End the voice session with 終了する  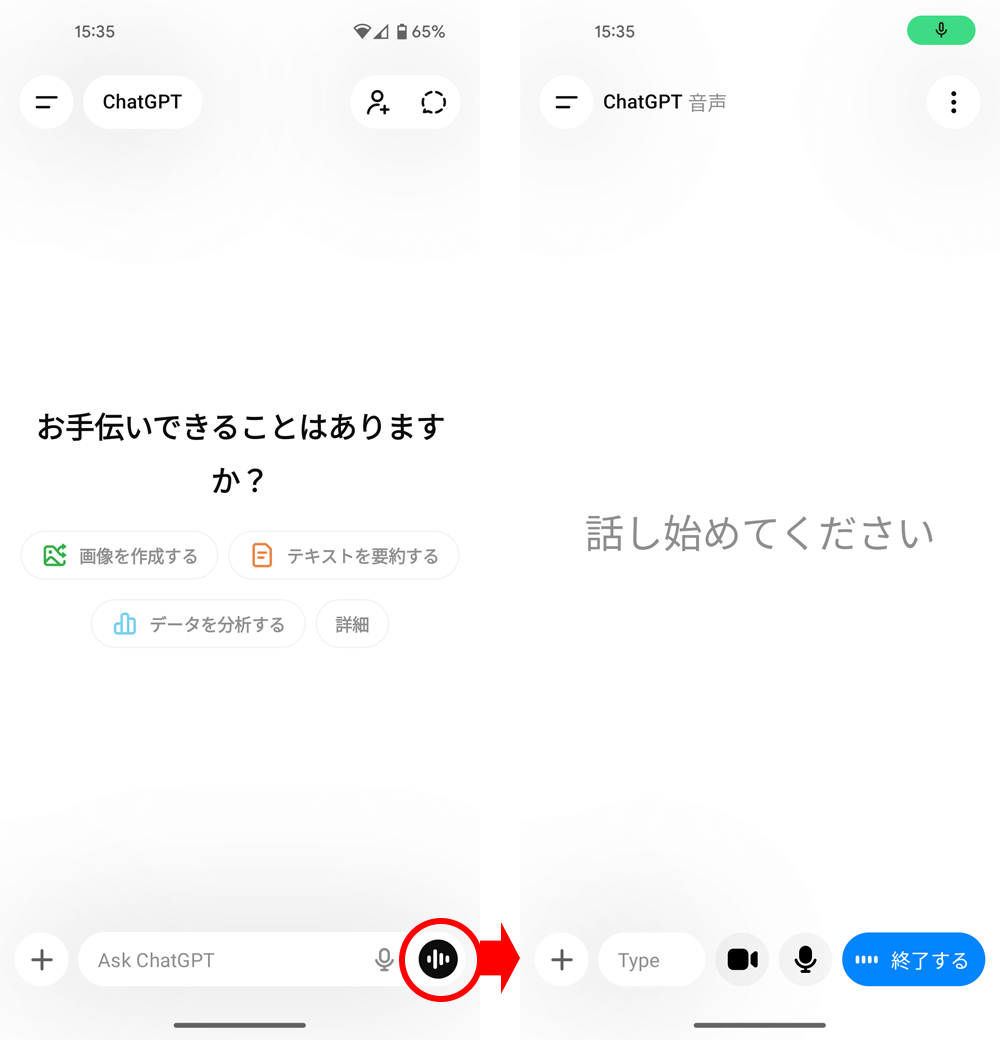(x=913, y=960)
